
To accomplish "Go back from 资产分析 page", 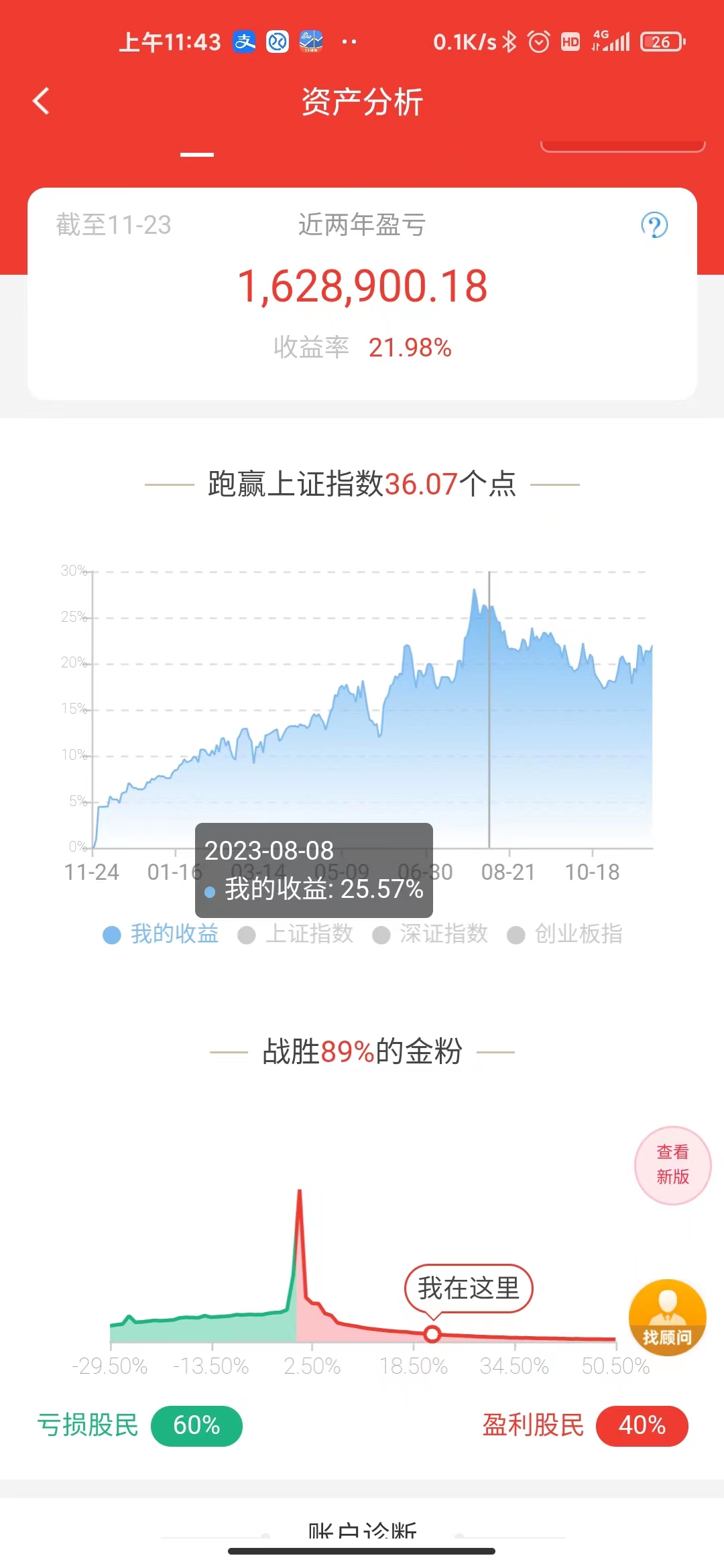I will tap(41, 102).
